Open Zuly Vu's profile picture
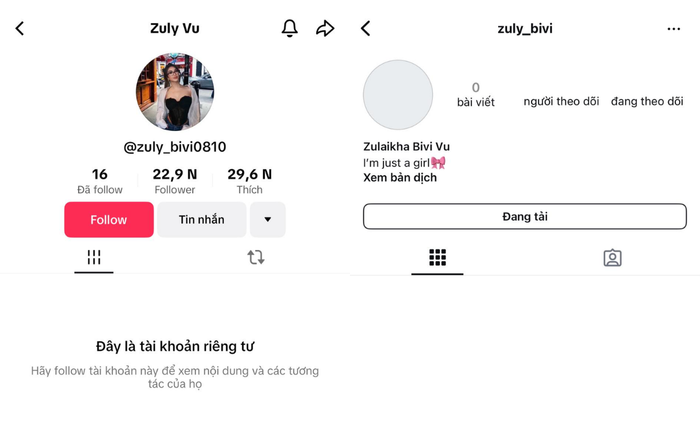 (175, 92)
